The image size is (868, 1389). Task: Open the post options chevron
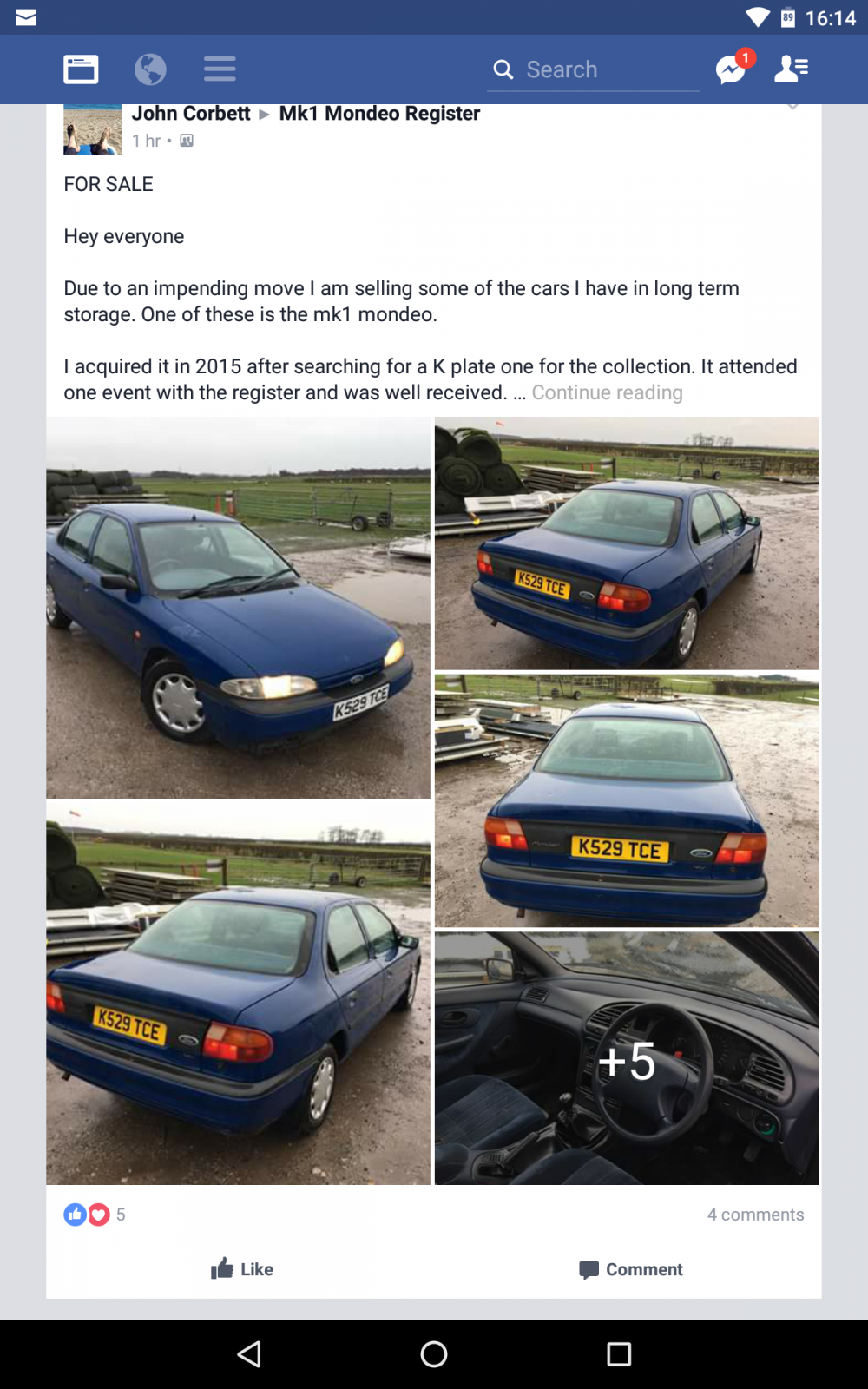pyautogui.click(x=792, y=107)
